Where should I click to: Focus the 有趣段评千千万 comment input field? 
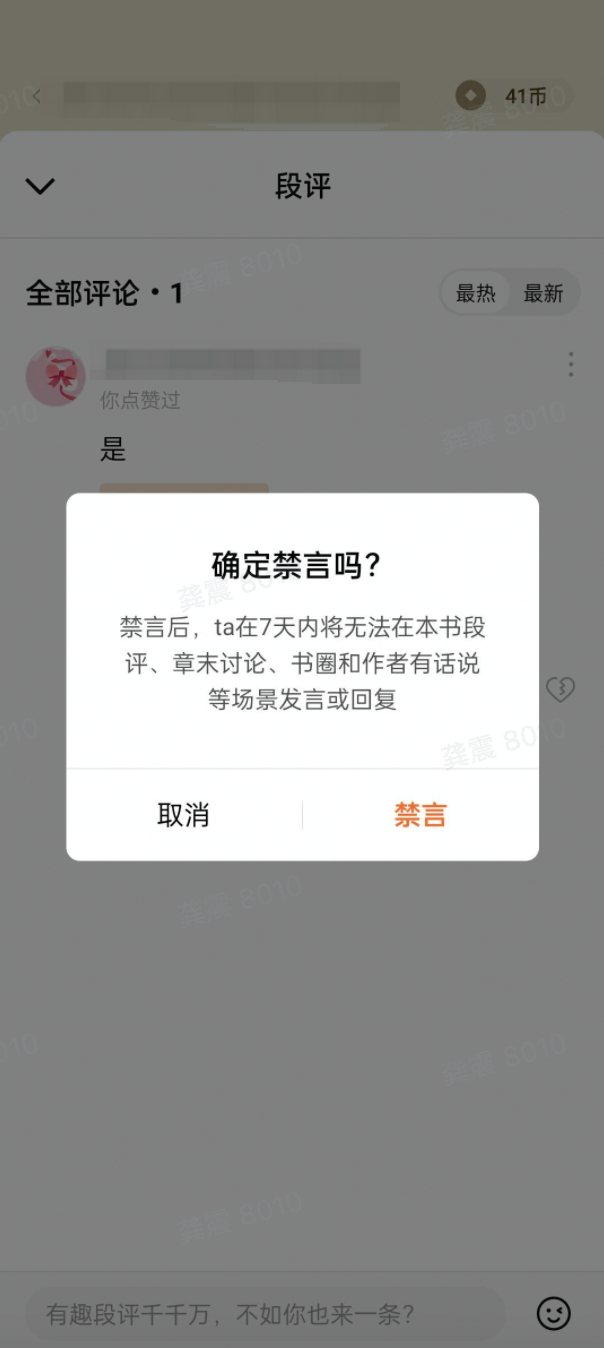coord(265,1313)
